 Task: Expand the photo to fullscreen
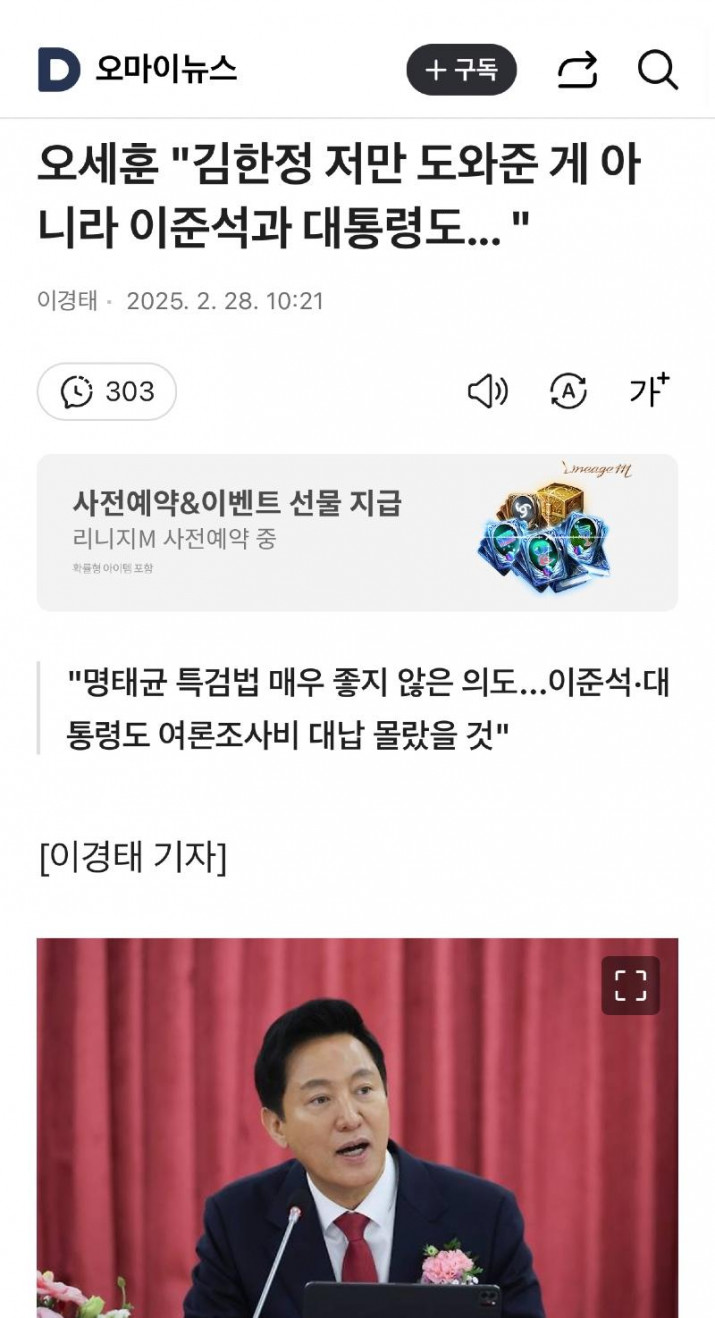pos(630,985)
